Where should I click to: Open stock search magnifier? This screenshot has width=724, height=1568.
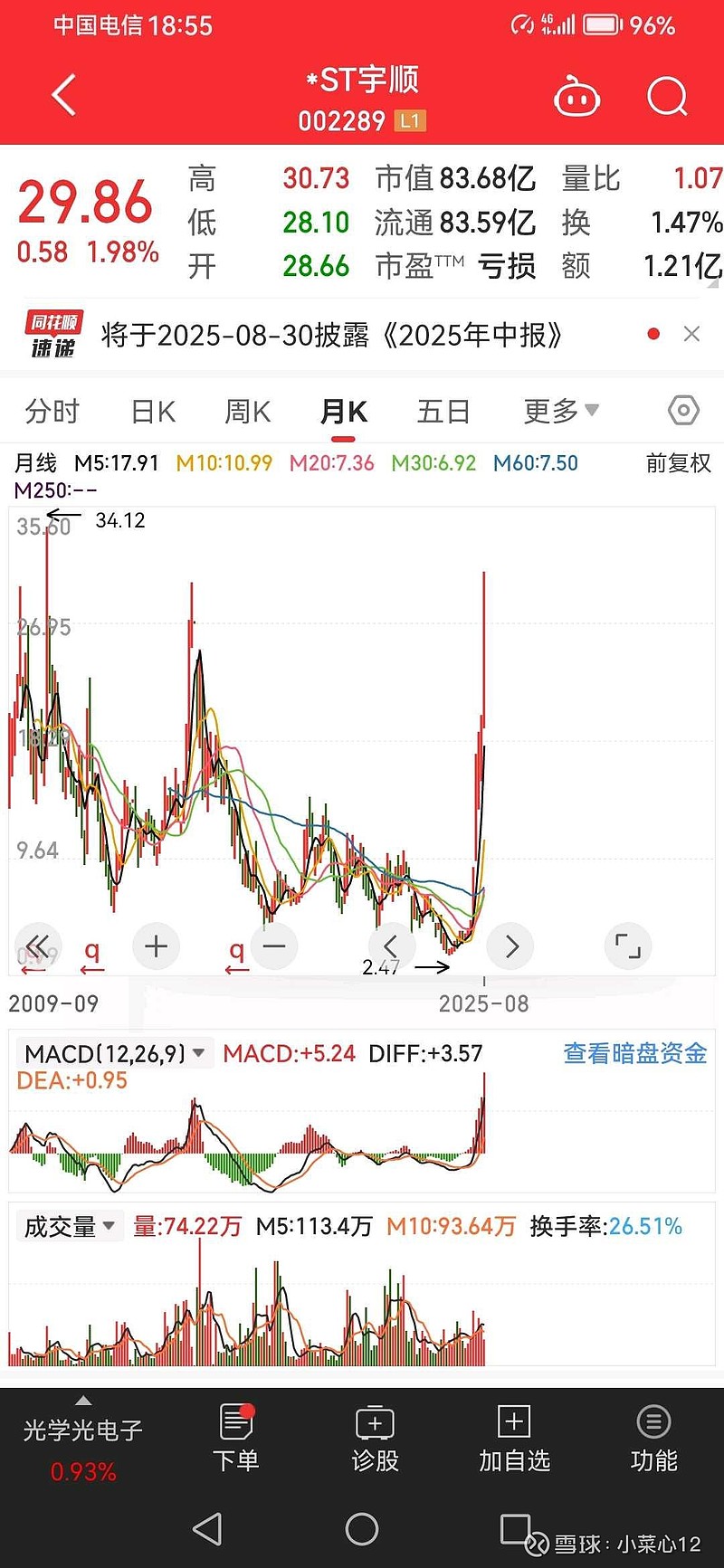tap(668, 96)
